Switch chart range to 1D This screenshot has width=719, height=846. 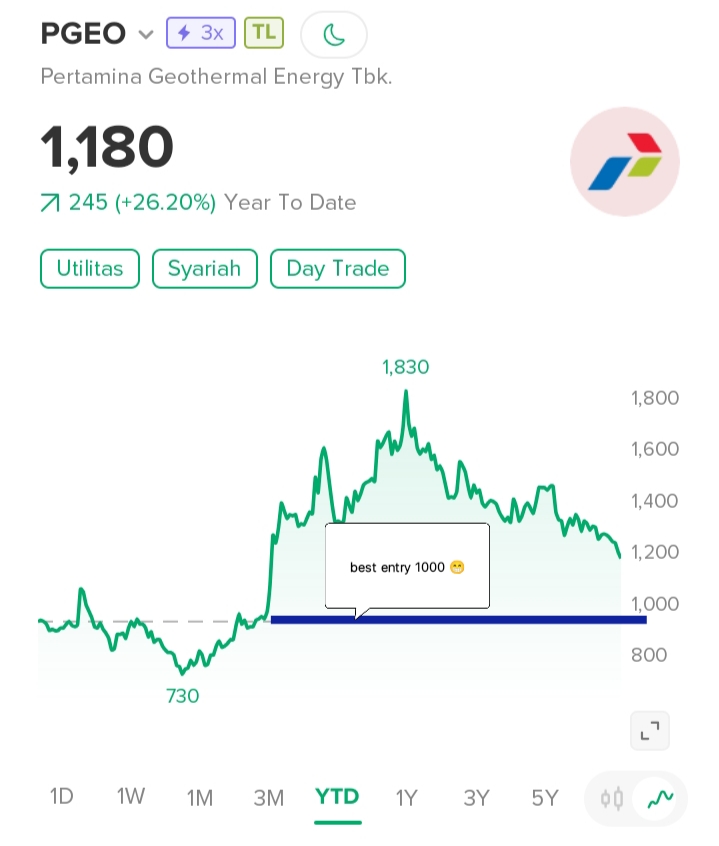(62, 797)
